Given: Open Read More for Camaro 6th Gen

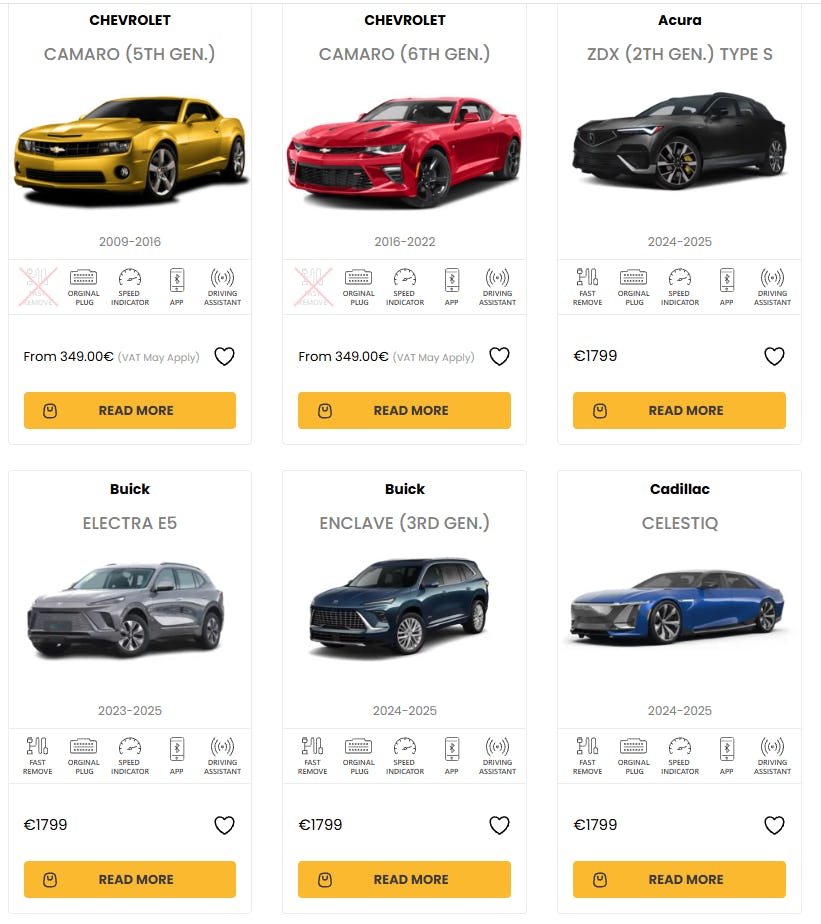Looking at the screenshot, I should coord(404,410).
